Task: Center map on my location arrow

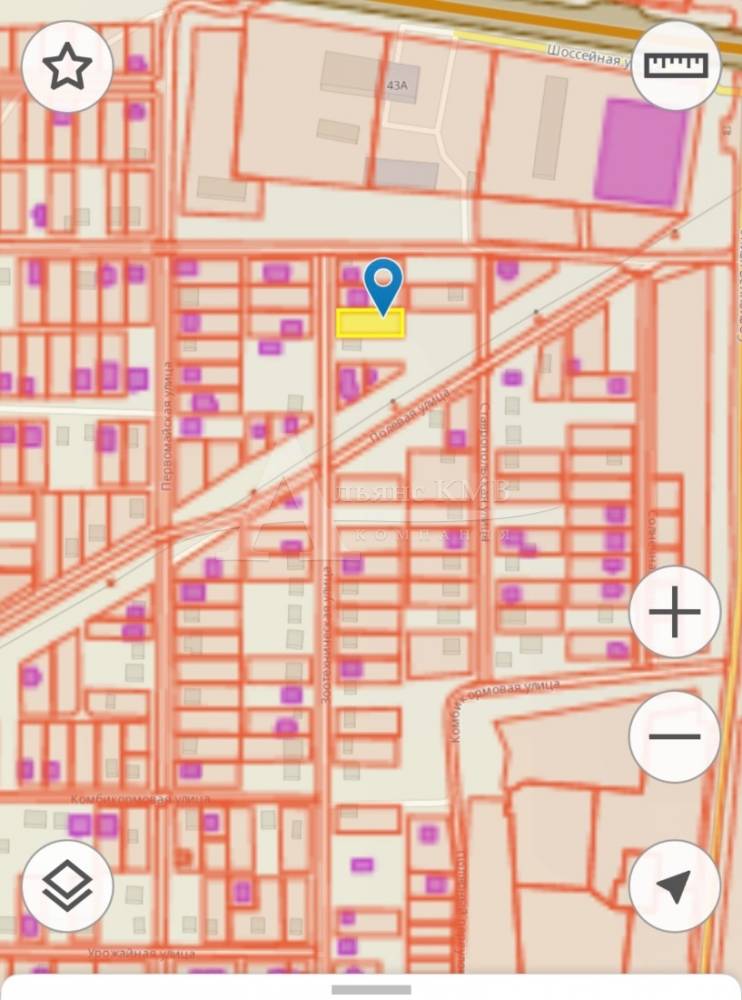Action: tap(675, 886)
